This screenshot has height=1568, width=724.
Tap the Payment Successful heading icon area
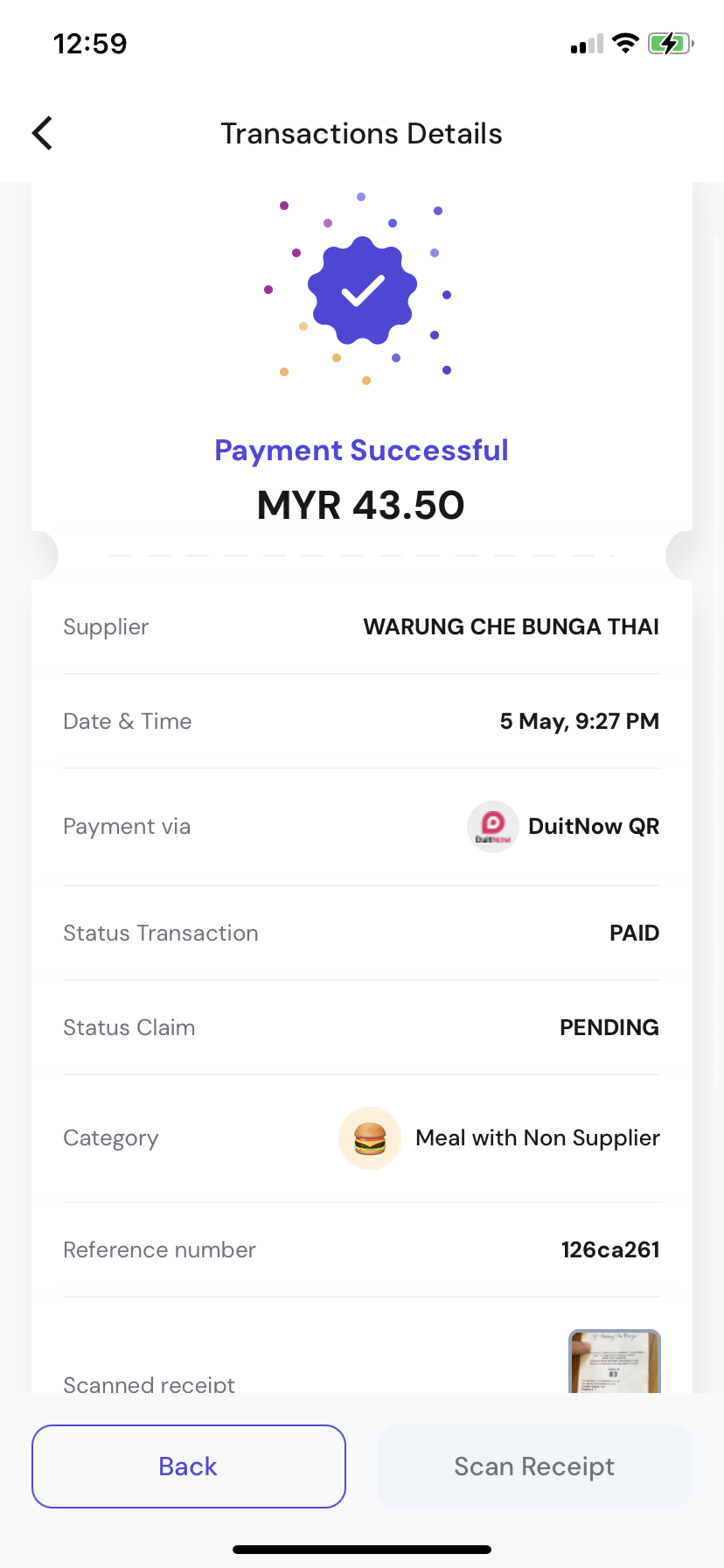coord(361,449)
